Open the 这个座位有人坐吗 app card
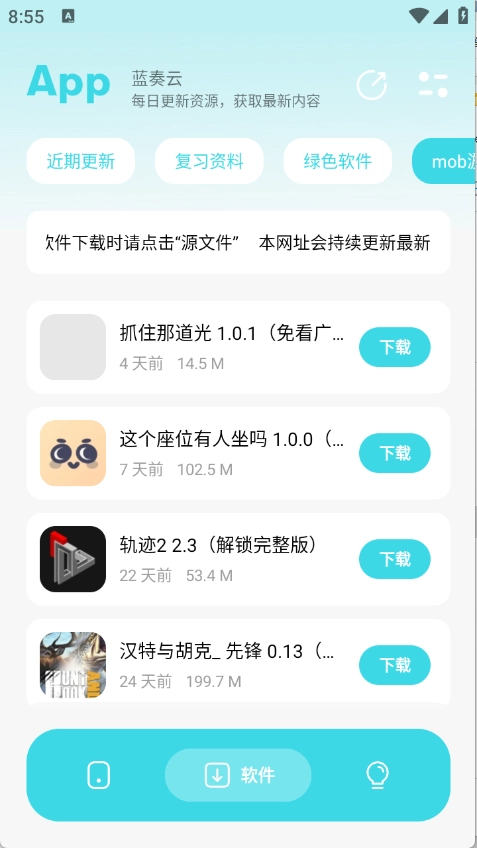This screenshot has width=477, height=848. (238, 453)
